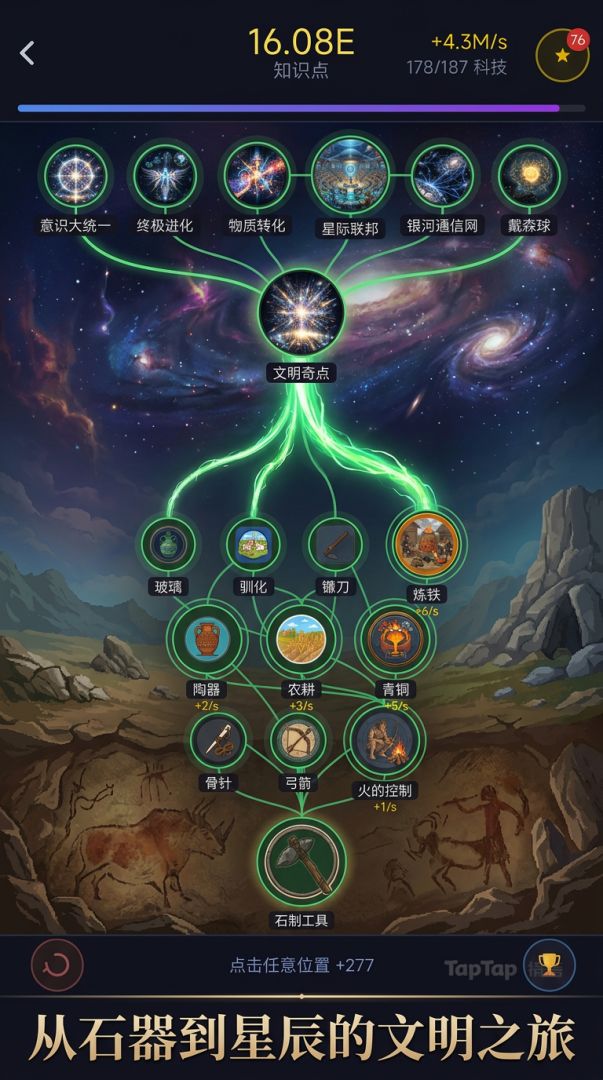This screenshot has height=1080, width=603.
Task: Open the 物质转化 technology node
Action: point(256,174)
